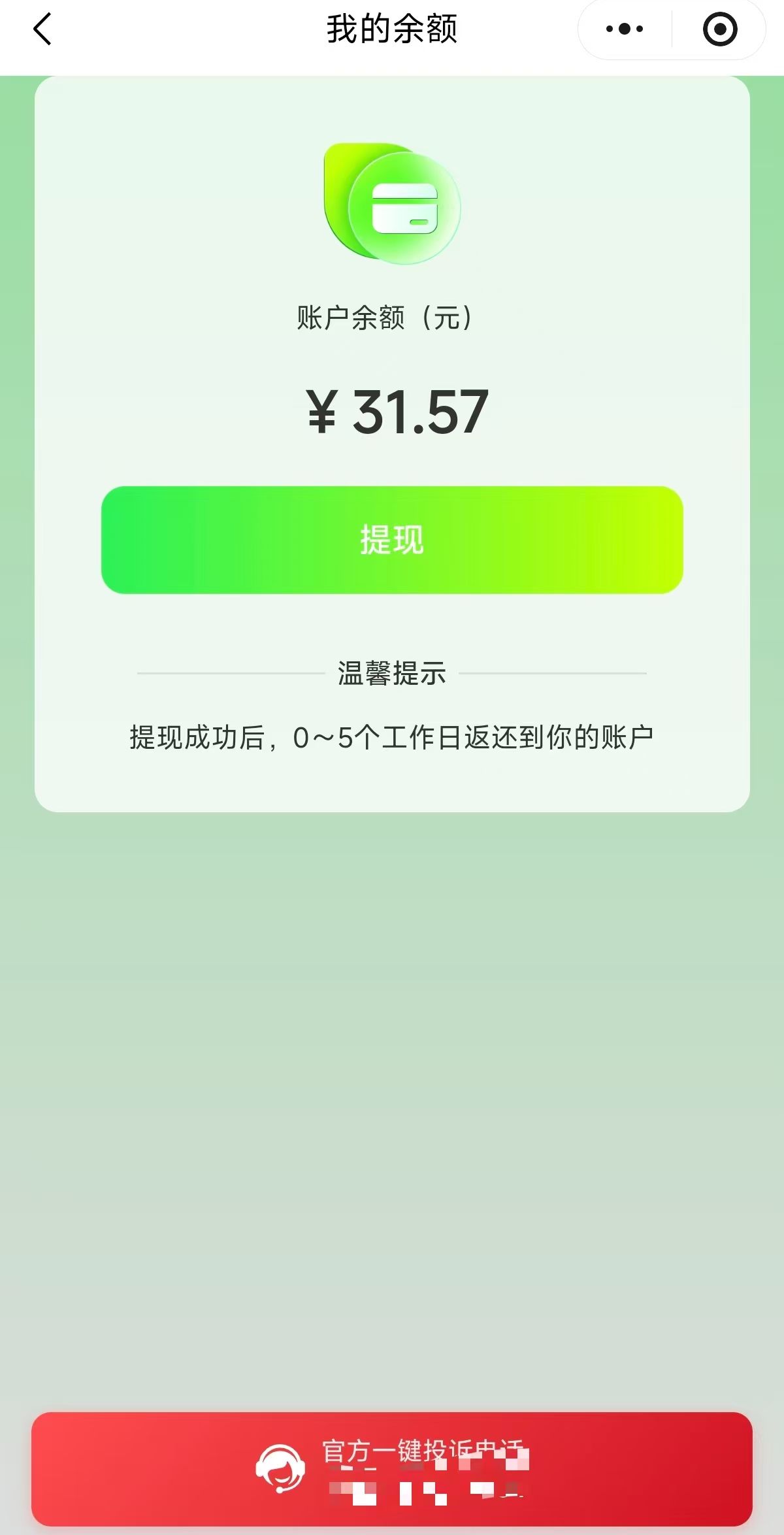The height and width of the screenshot is (1535, 784).
Task: Call the 官方一键投诉电话 complaint hotline
Action: click(x=392, y=1468)
